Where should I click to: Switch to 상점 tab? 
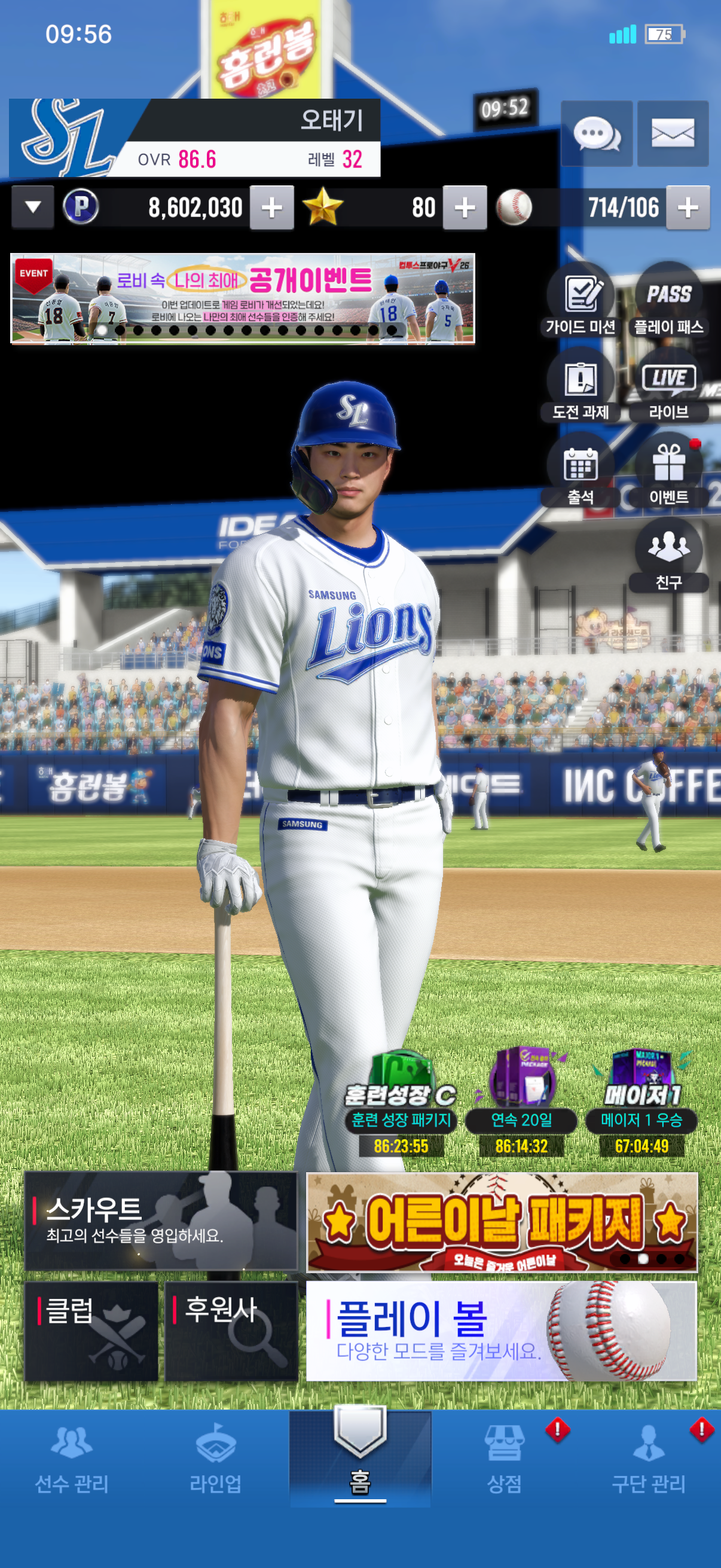(x=505, y=1459)
